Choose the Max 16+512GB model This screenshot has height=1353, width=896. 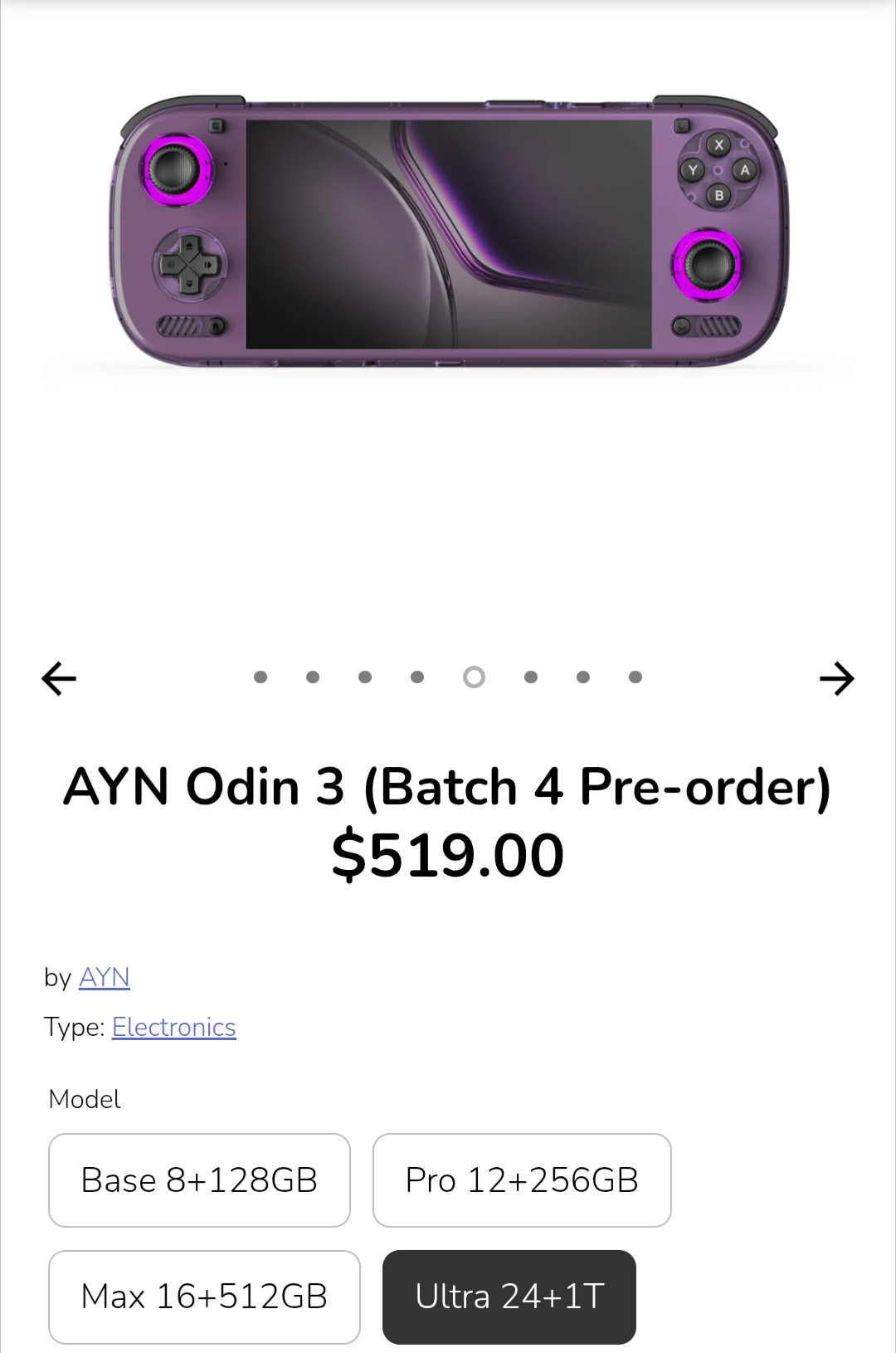[x=204, y=1297]
